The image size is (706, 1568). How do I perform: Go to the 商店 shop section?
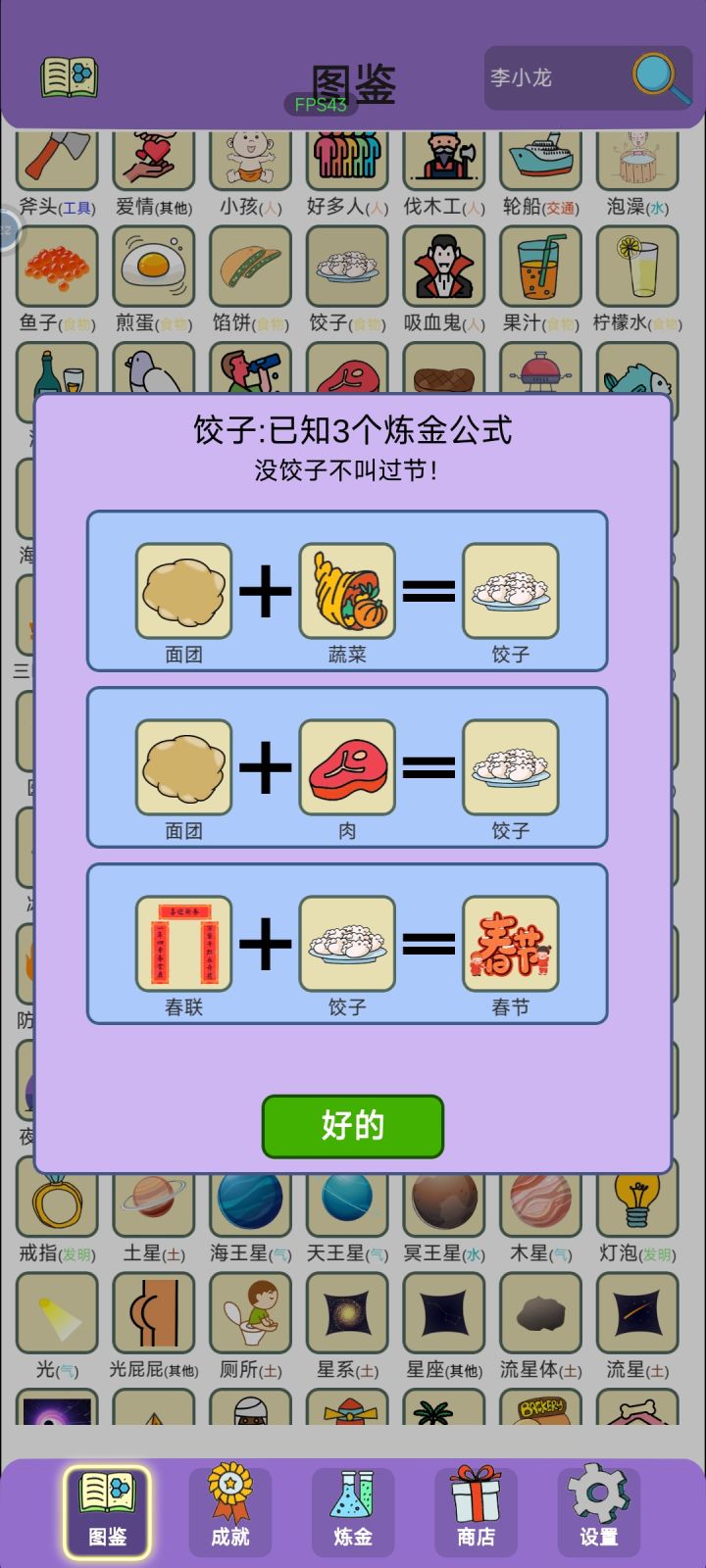(x=476, y=1507)
